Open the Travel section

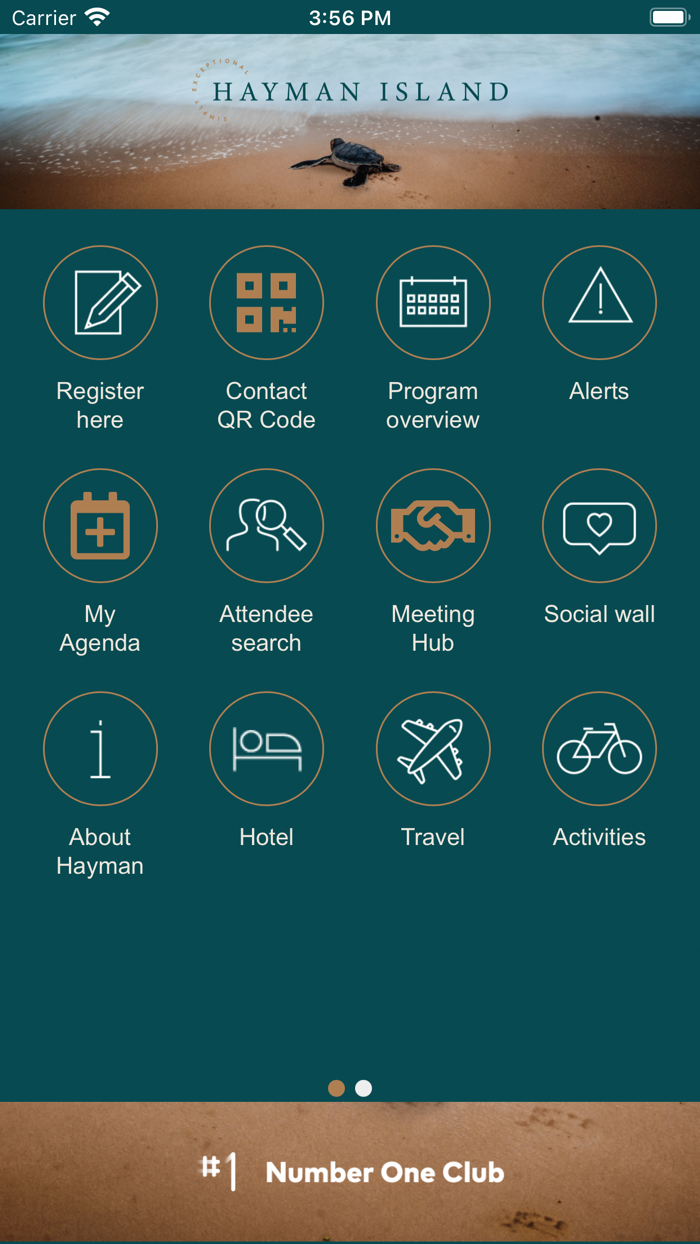433,749
